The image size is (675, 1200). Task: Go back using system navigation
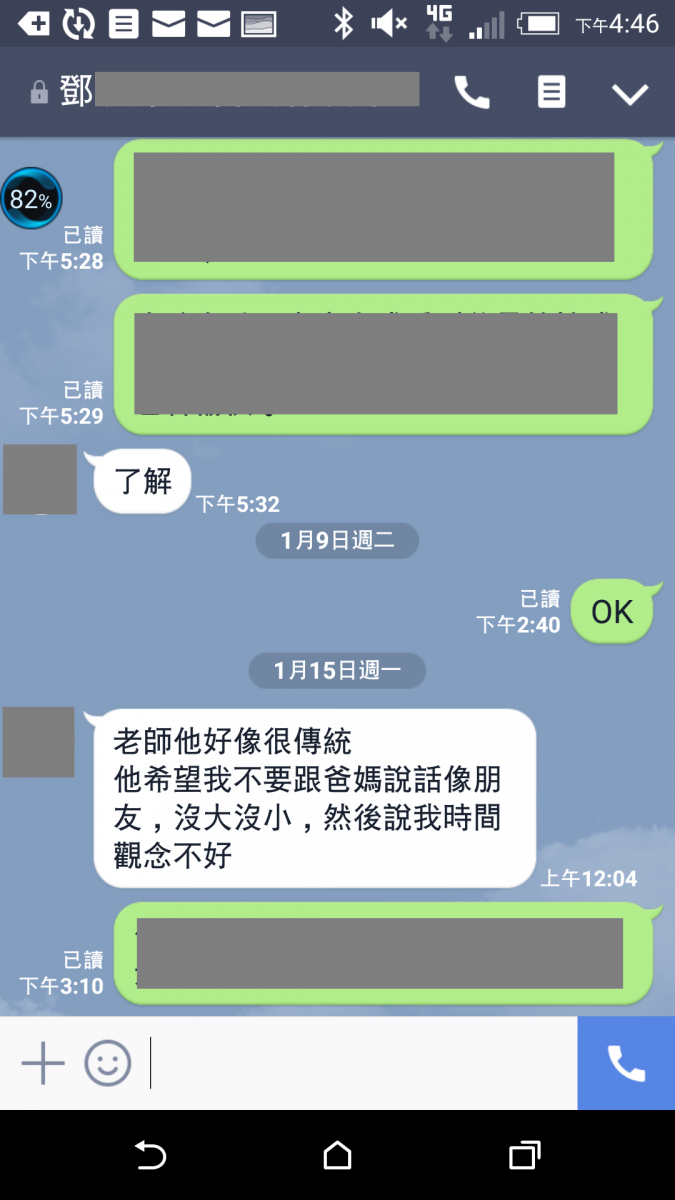[x=150, y=1156]
